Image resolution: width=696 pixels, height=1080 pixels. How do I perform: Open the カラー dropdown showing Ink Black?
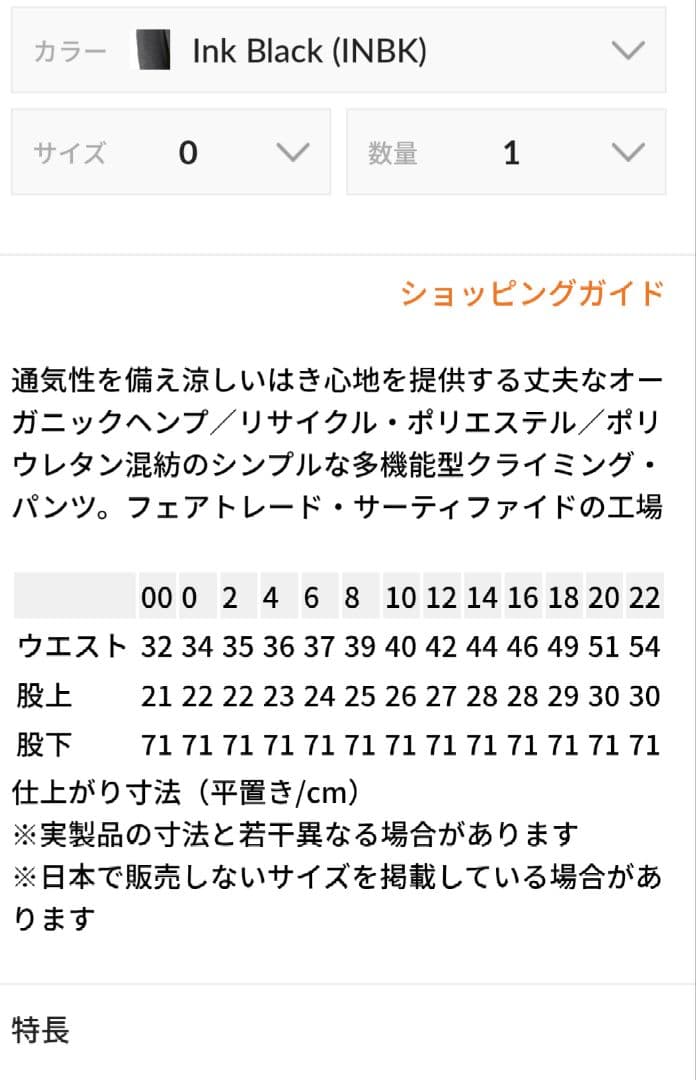(338, 50)
